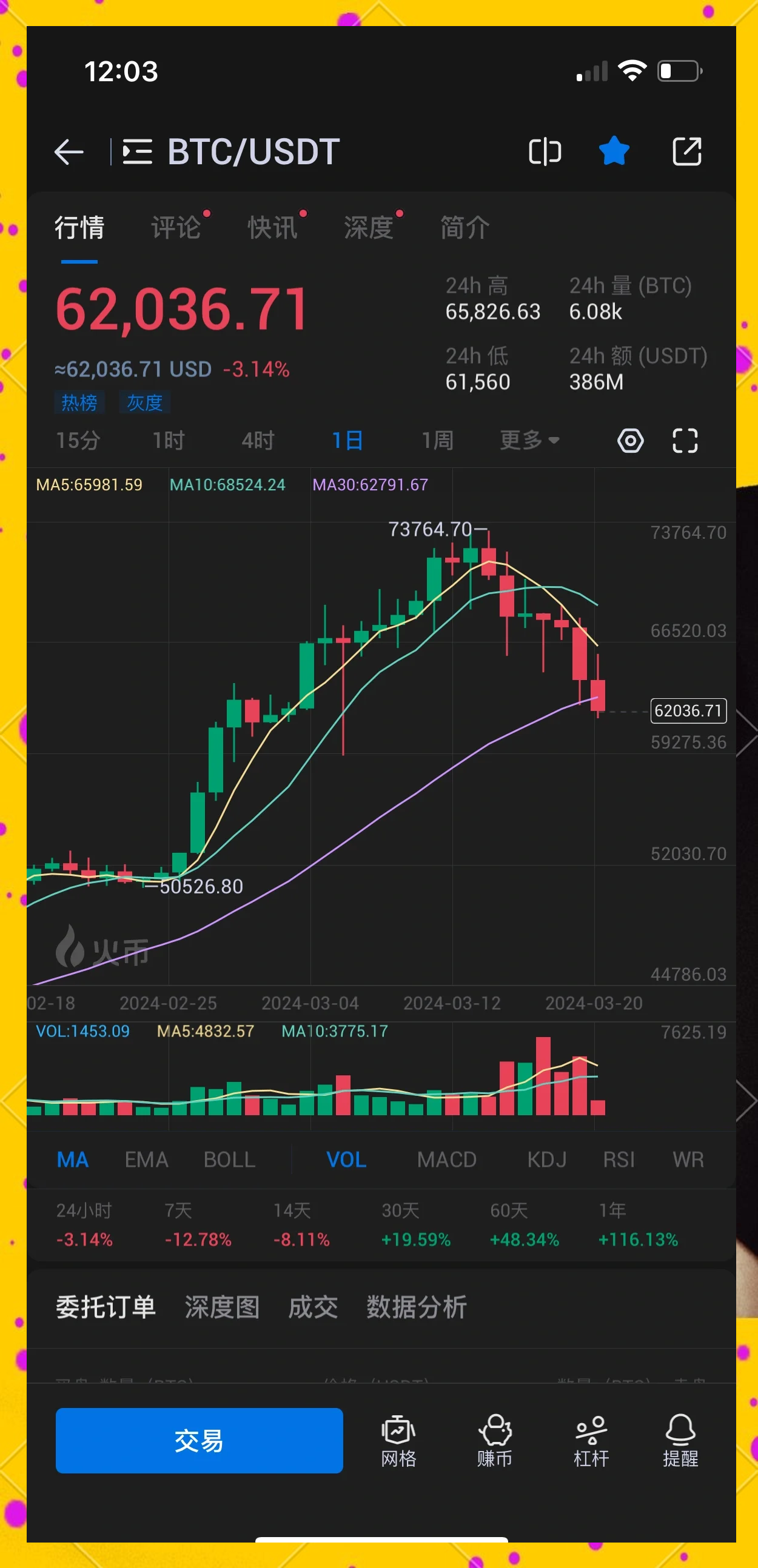The height and width of the screenshot is (1568, 758).
Task: Tap the candlestick chart icon beside BTC/USDT
Action: click(x=137, y=152)
